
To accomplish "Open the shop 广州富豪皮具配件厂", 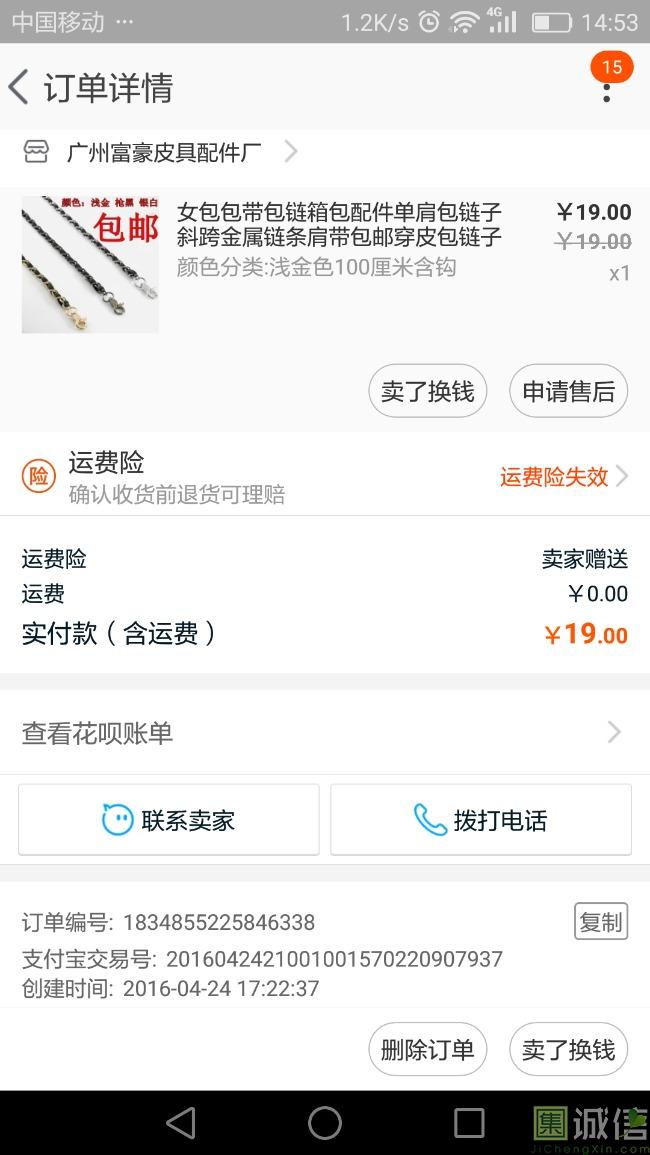I will click(x=164, y=152).
